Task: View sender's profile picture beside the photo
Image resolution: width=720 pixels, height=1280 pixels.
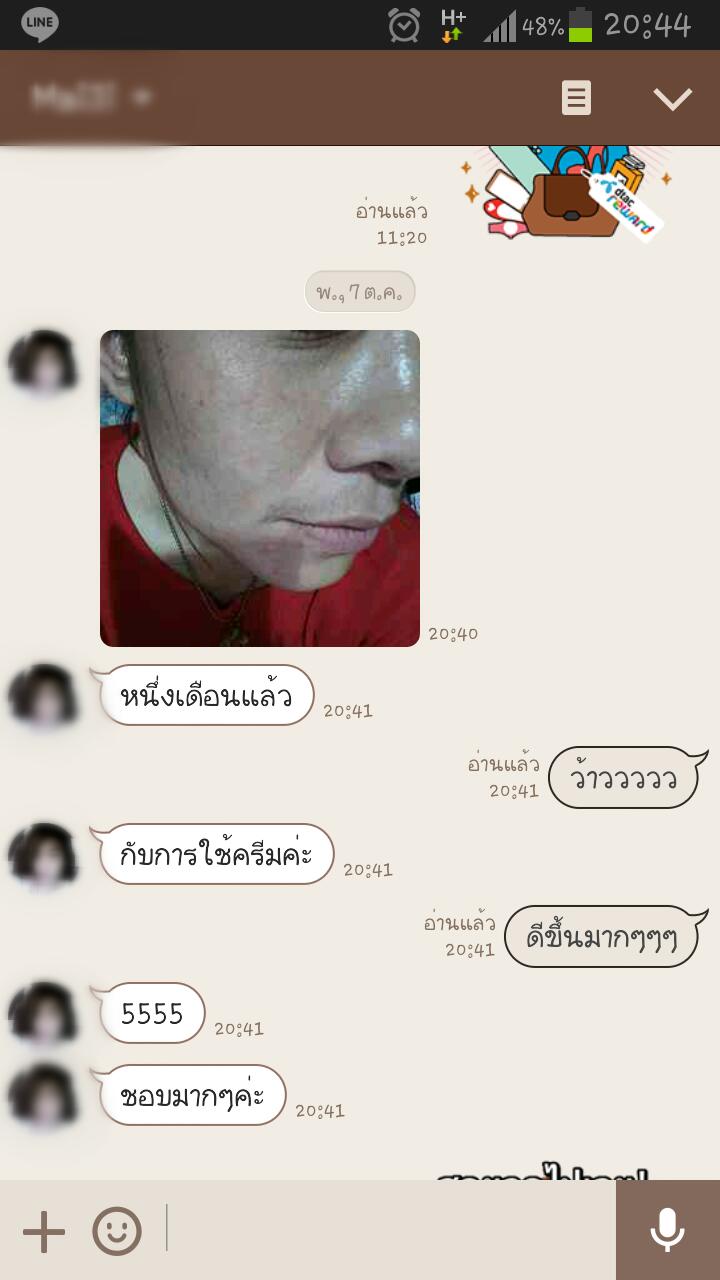Action: 43,362
